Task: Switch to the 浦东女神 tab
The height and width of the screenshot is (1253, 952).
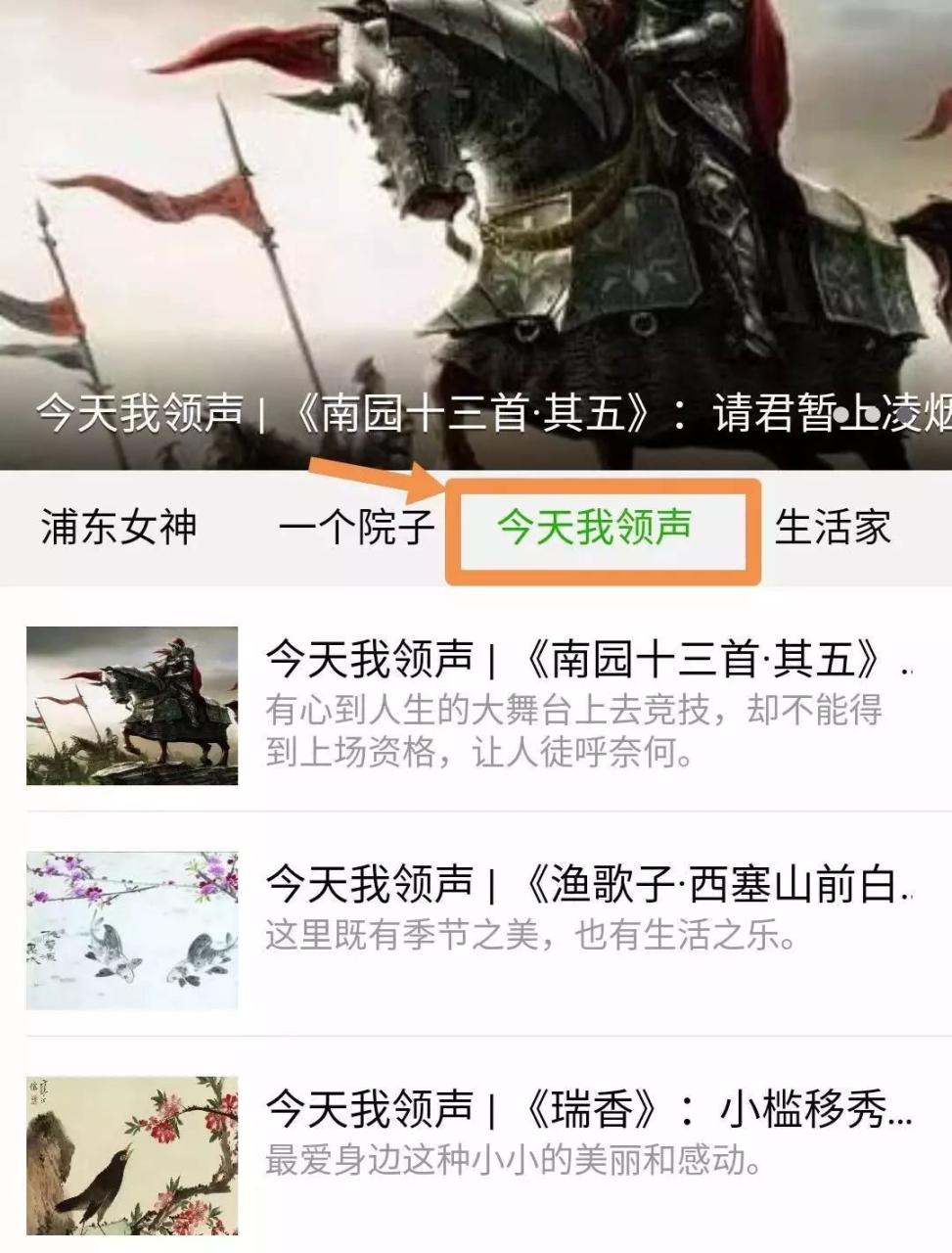Action: [118, 528]
